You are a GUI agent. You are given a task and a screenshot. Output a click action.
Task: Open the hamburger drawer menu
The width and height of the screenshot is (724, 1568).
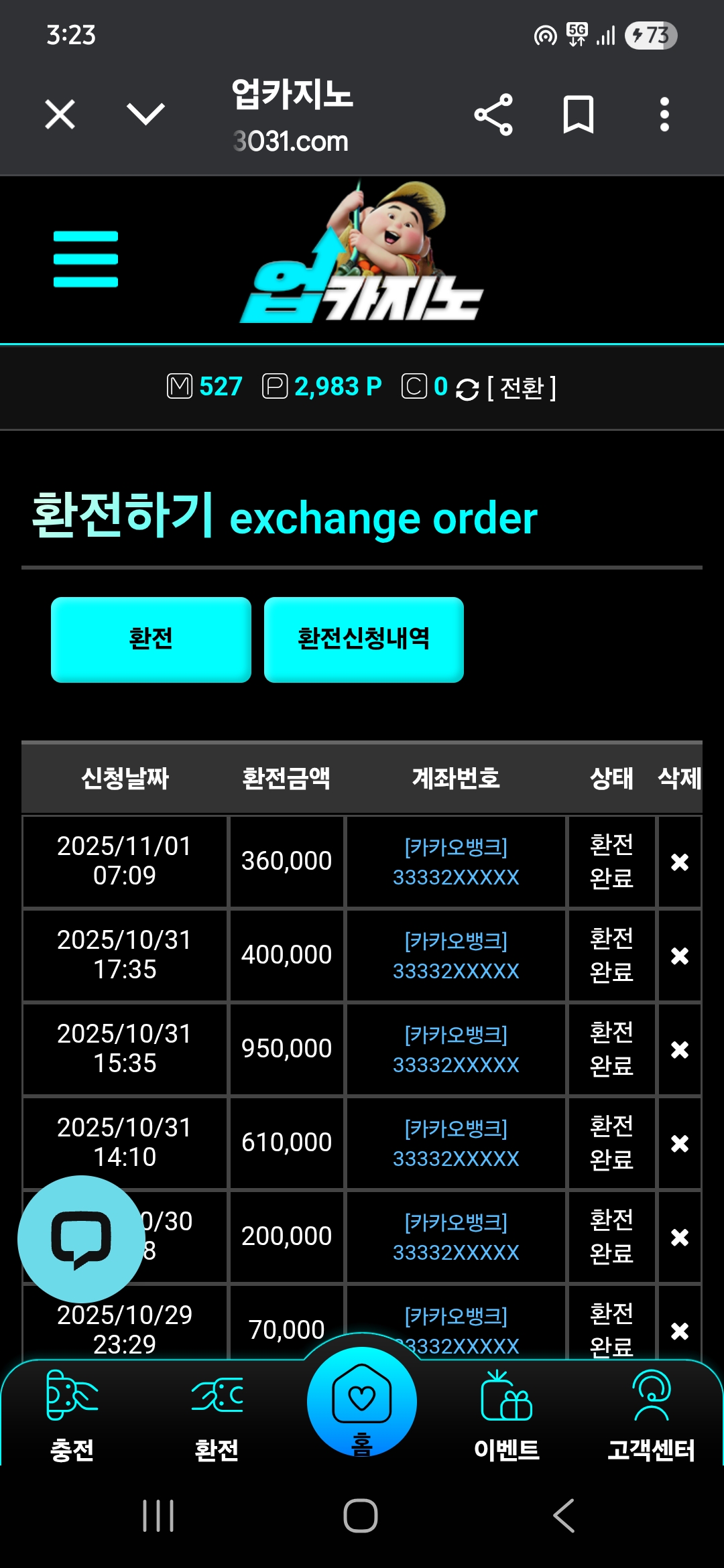(86, 259)
